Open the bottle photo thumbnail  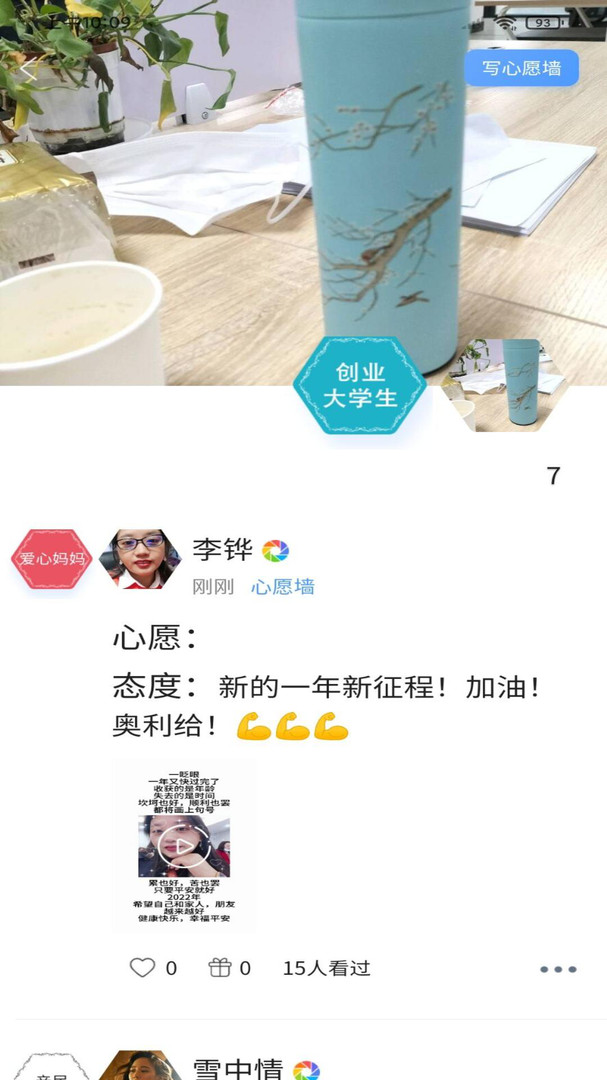tap(506, 385)
